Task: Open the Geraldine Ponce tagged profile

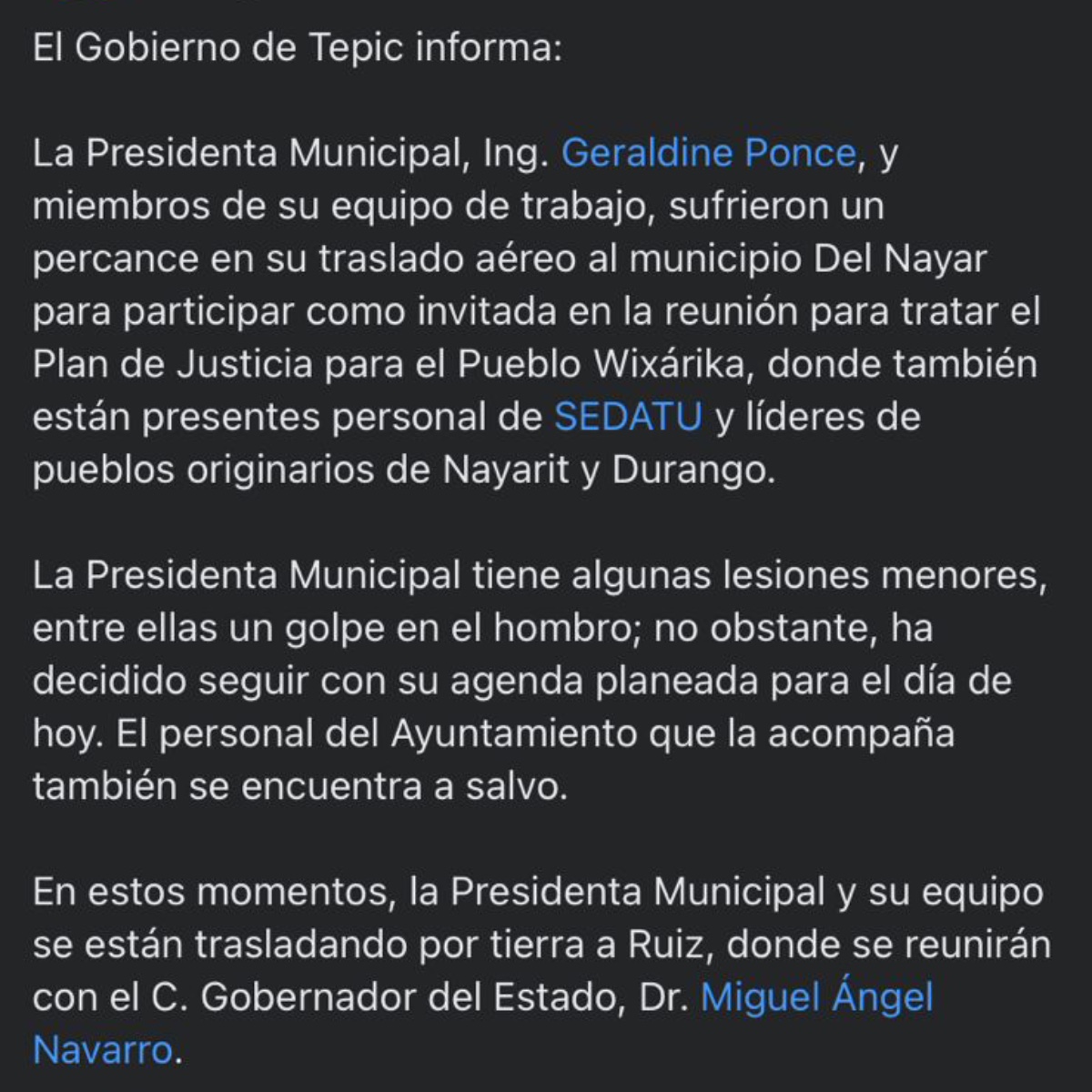Action: coord(709,153)
